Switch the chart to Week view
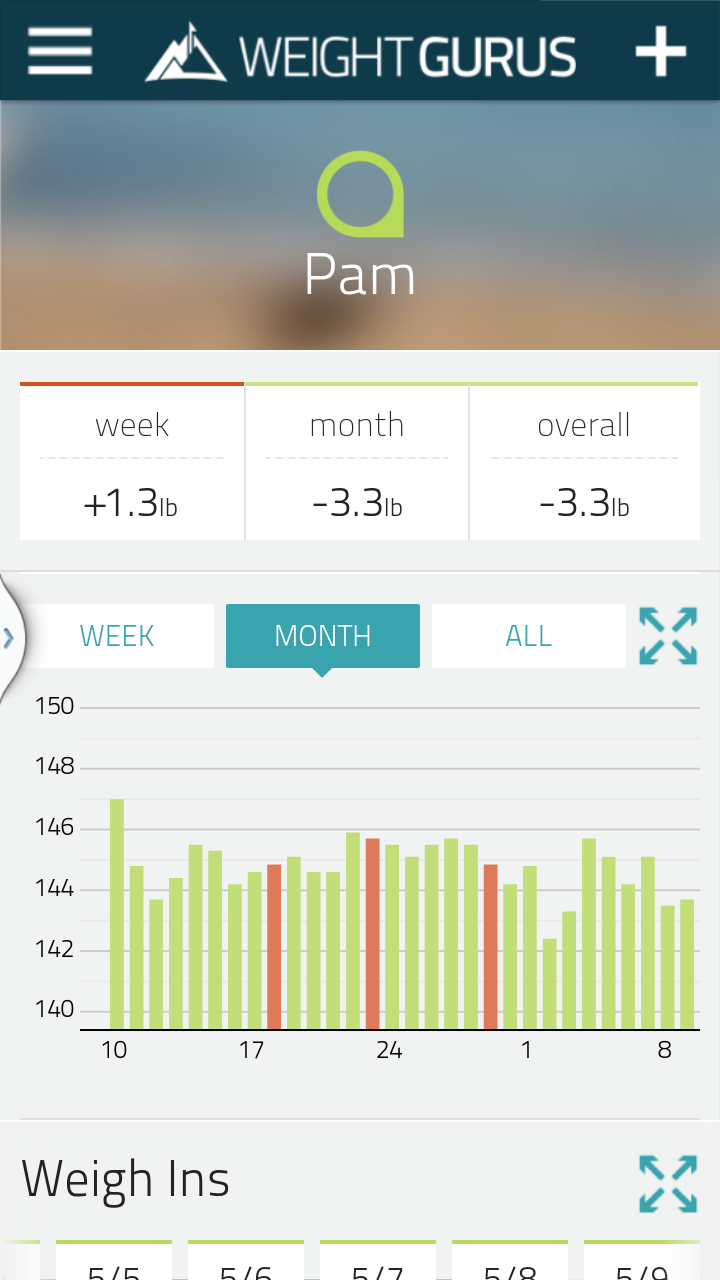Image resolution: width=720 pixels, height=1280 pixels. pos(117,636)
